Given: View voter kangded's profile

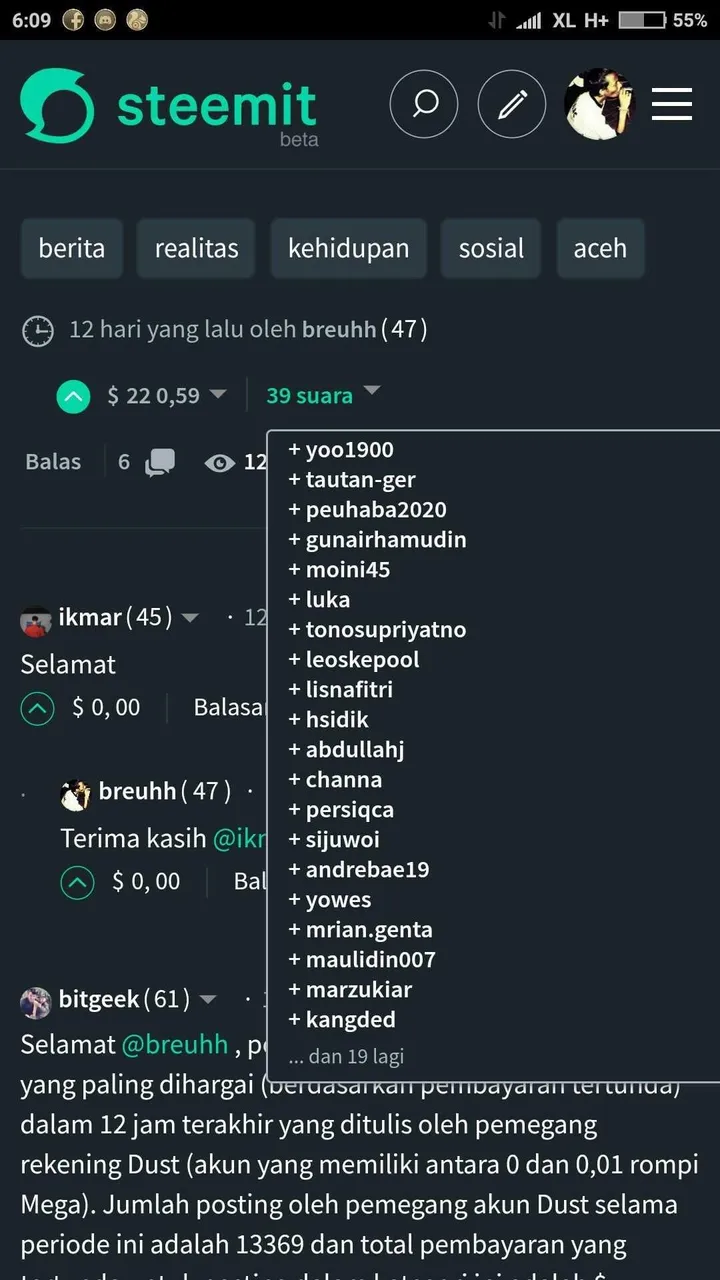Looking at the screenshot, I should pos(342,1020).
